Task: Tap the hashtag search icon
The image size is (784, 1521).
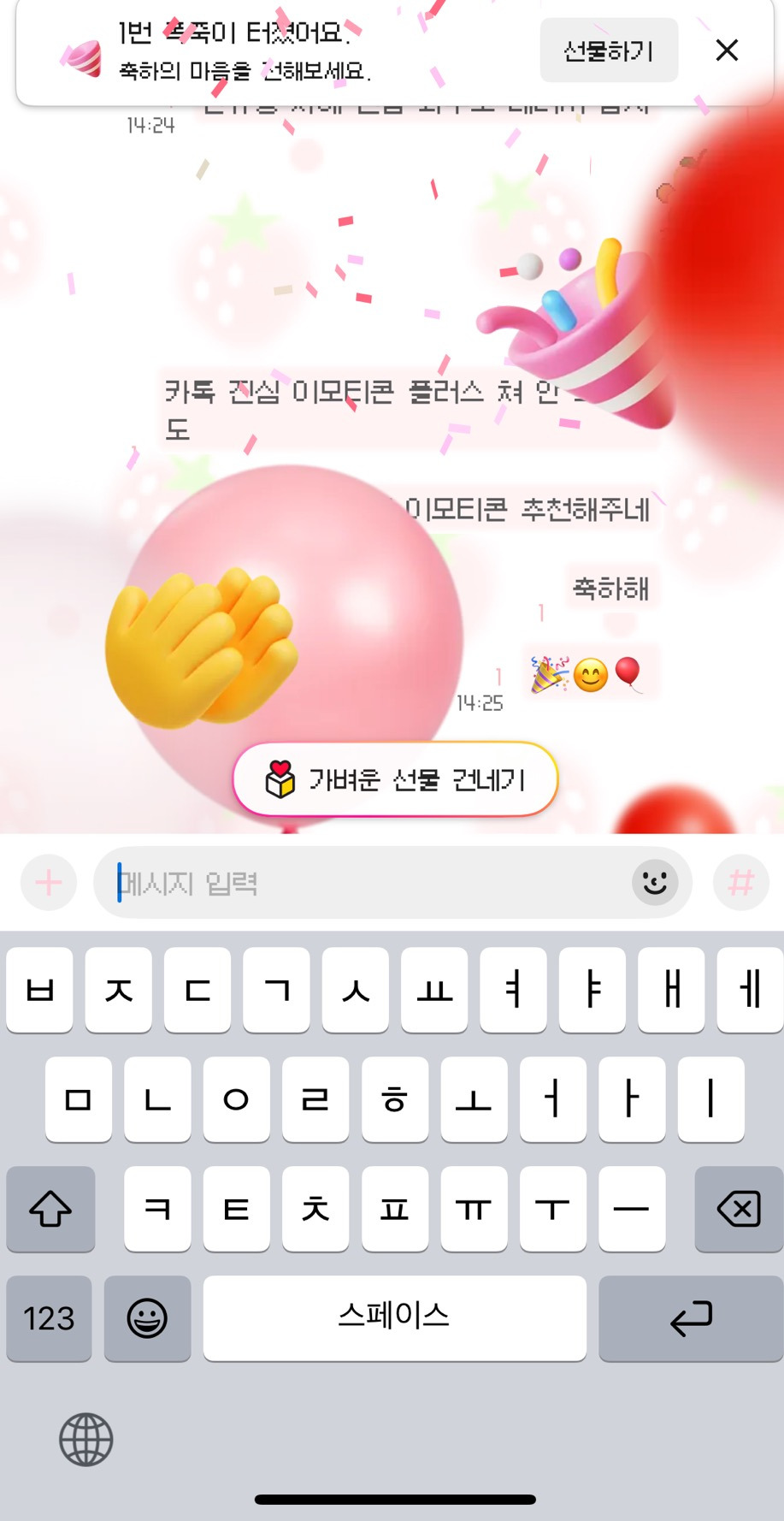Action: click(x=740, y=883)
